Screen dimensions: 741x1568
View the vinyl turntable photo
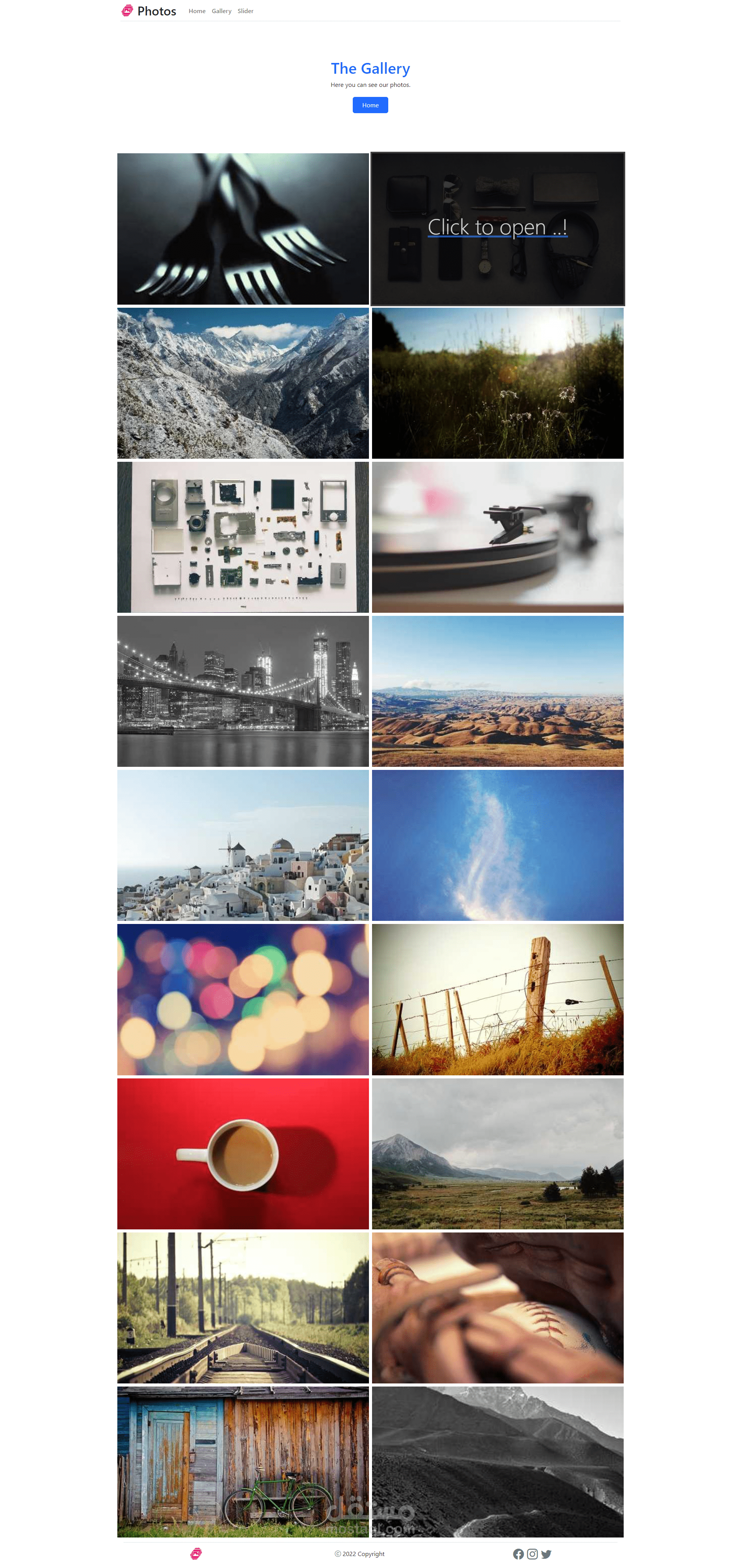tap(497, 537)
